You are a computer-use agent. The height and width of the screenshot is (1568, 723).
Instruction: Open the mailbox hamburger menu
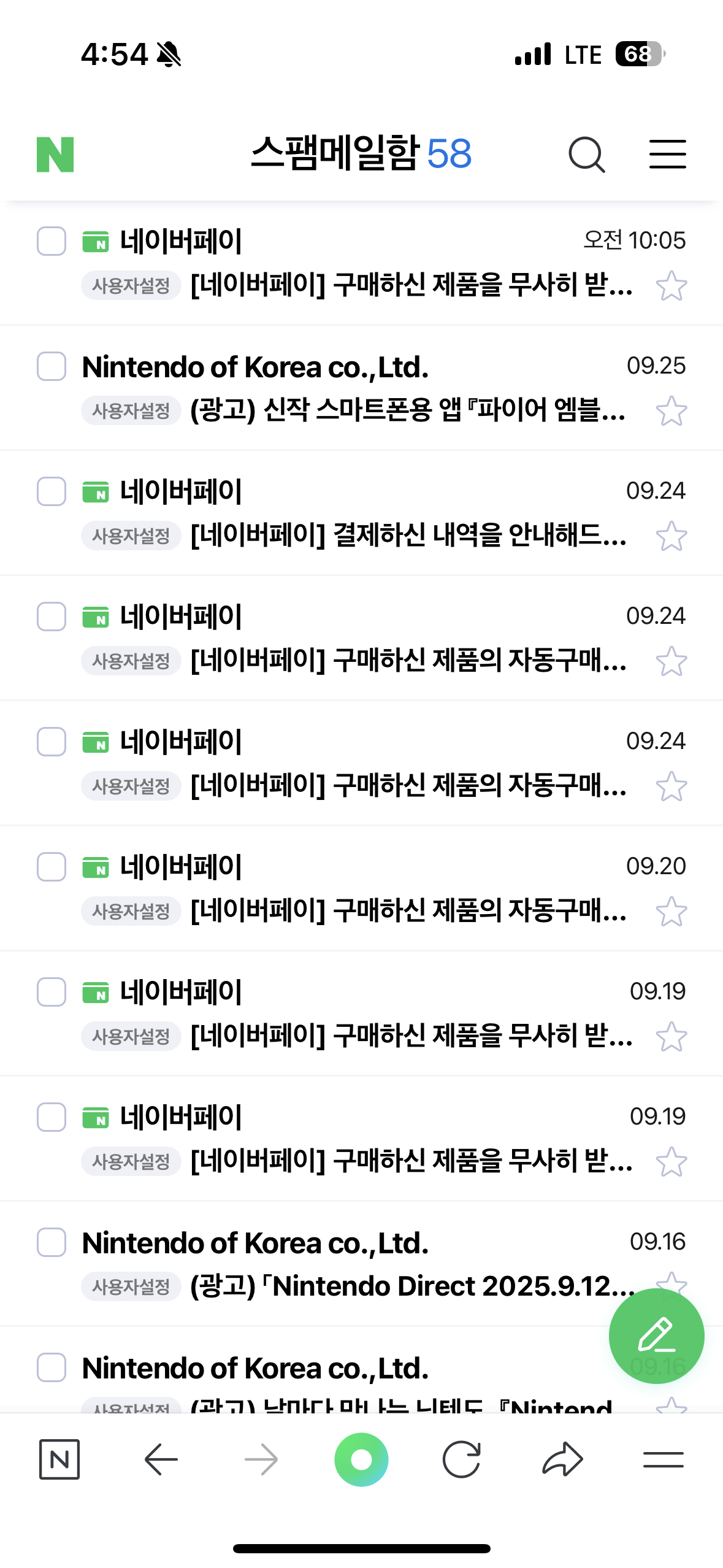667,153
